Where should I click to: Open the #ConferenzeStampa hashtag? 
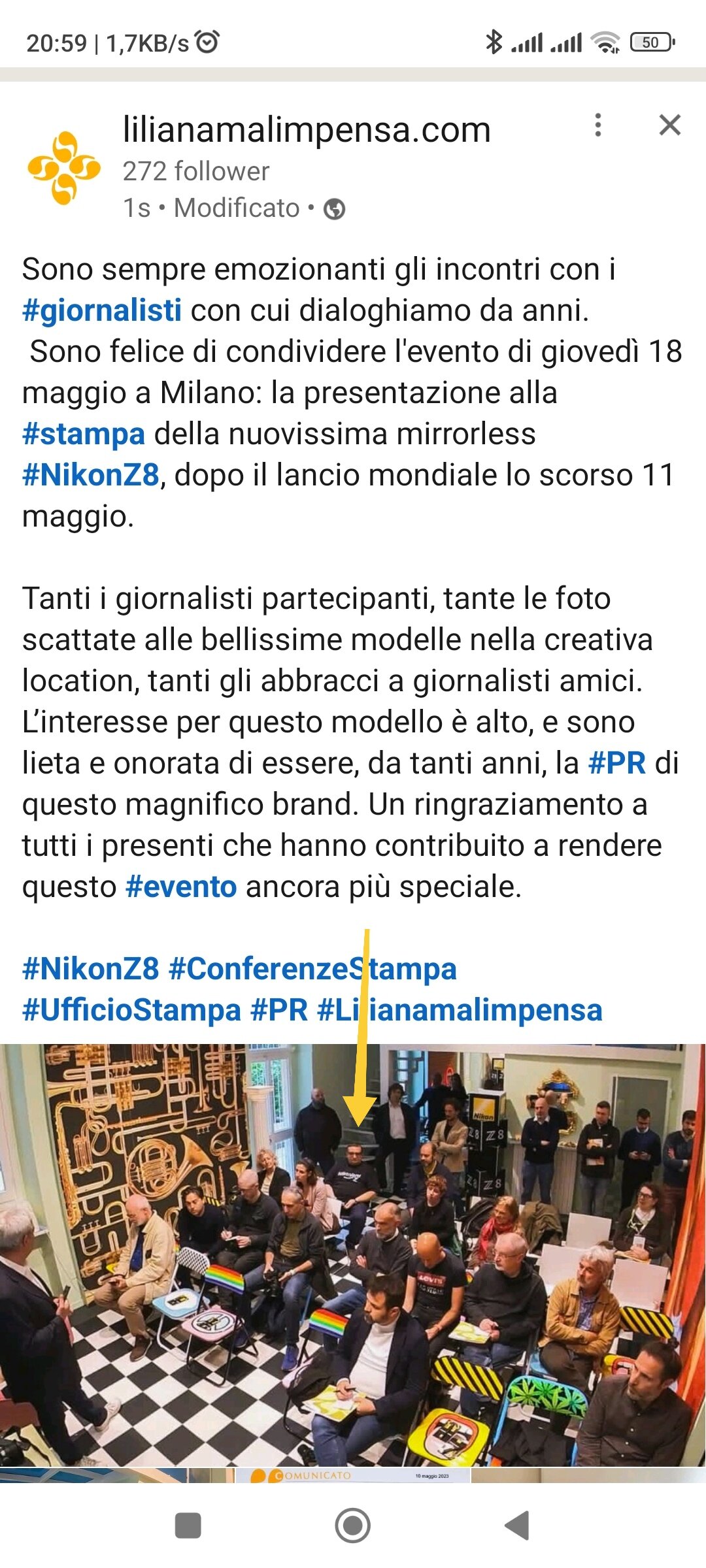(312, 968)
